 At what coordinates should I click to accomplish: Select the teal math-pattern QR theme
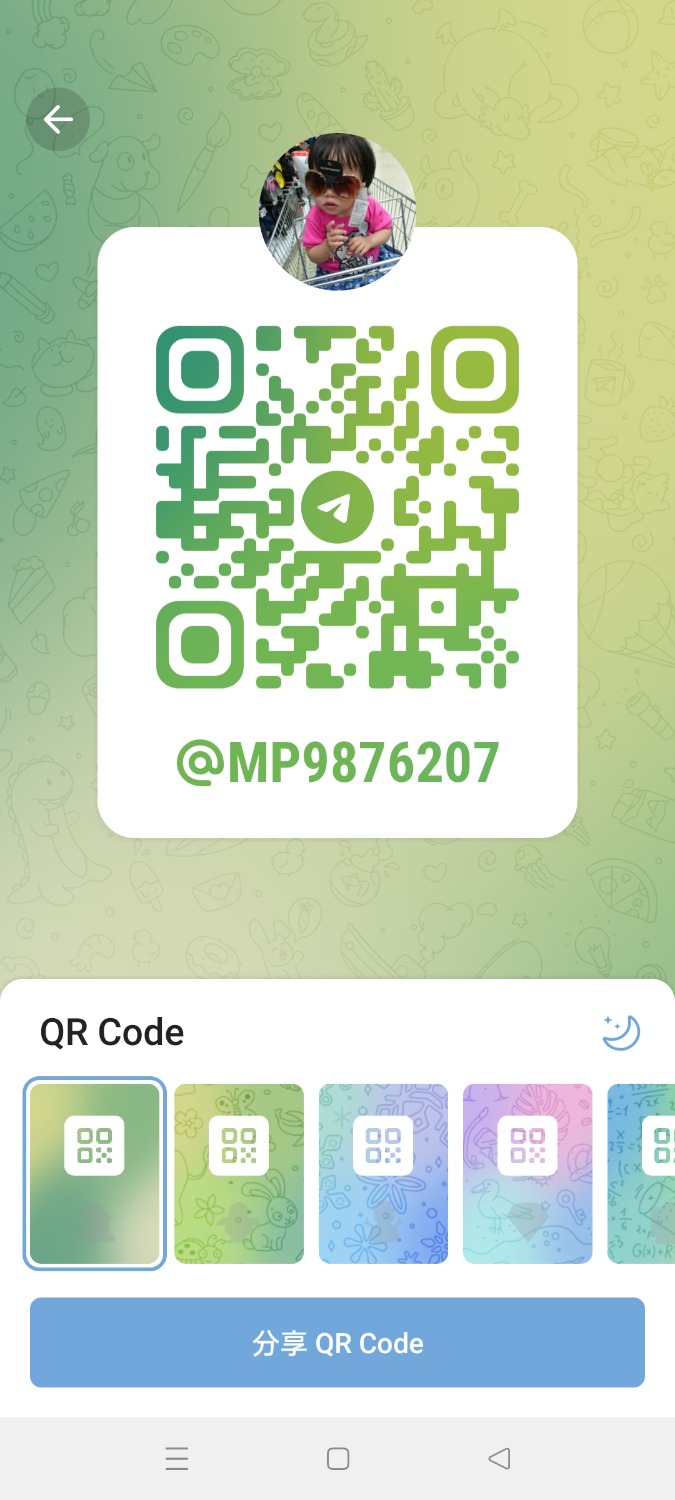pos(645,1173)
